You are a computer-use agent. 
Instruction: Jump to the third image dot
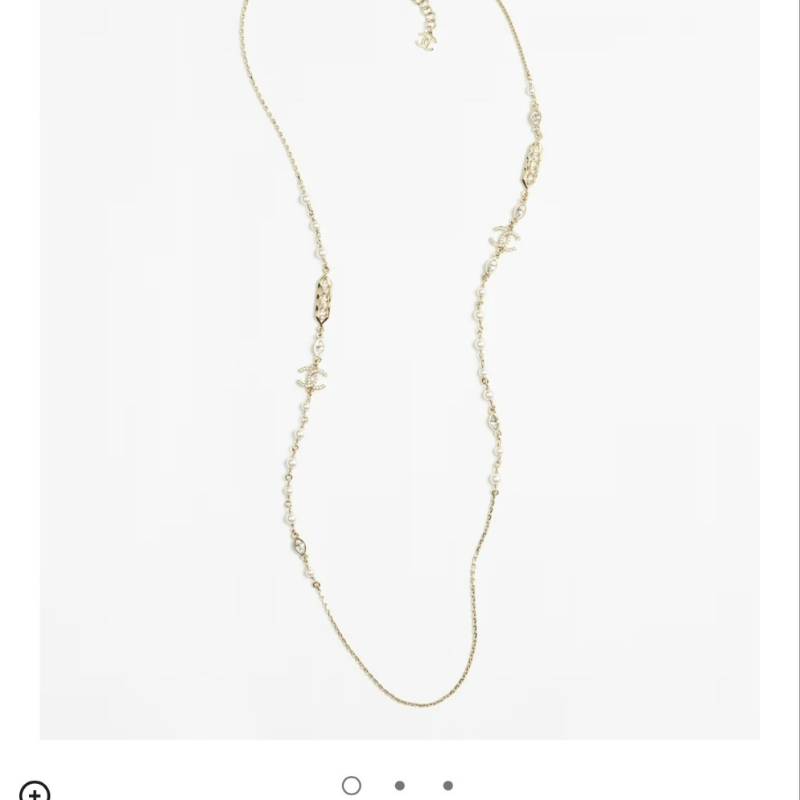pyautogui.click(x=448, y=786)
